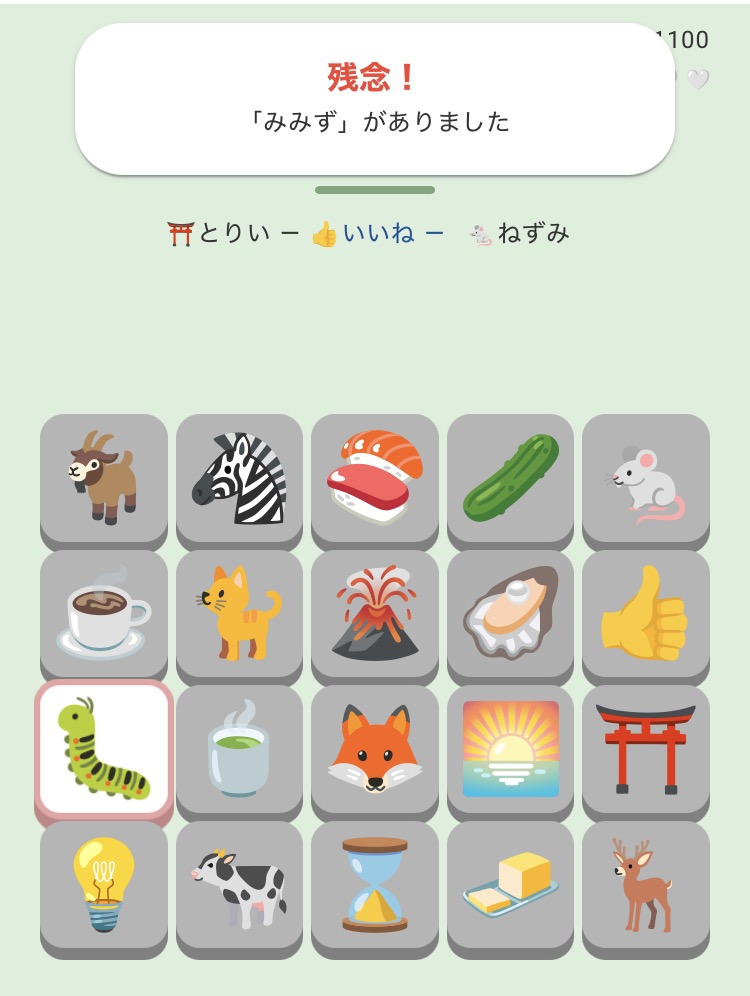Tap the zebra tile
The image size is (750, 996).
coord(240,478)
